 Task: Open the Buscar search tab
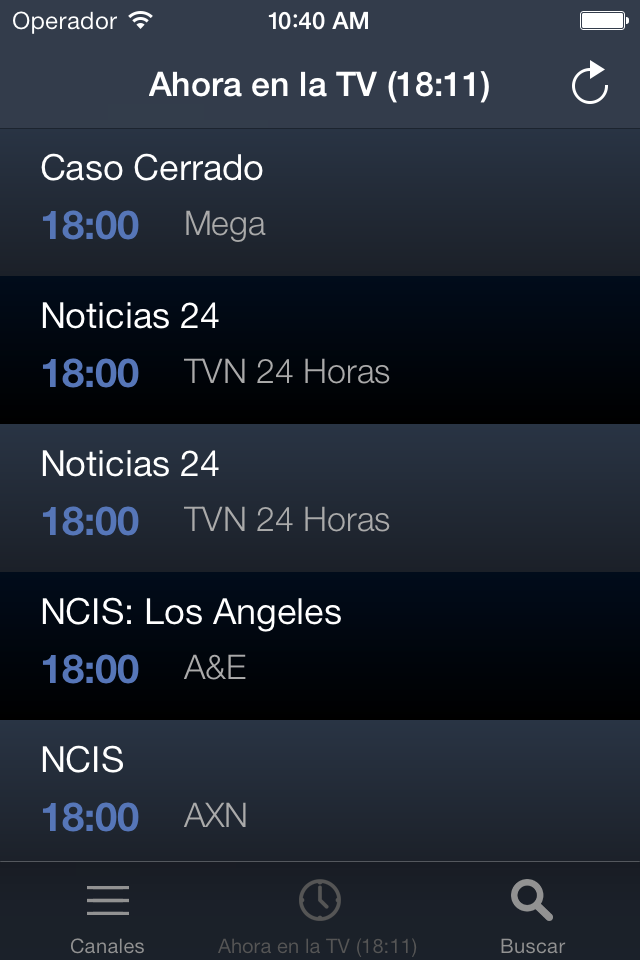[x=532, y=916]
